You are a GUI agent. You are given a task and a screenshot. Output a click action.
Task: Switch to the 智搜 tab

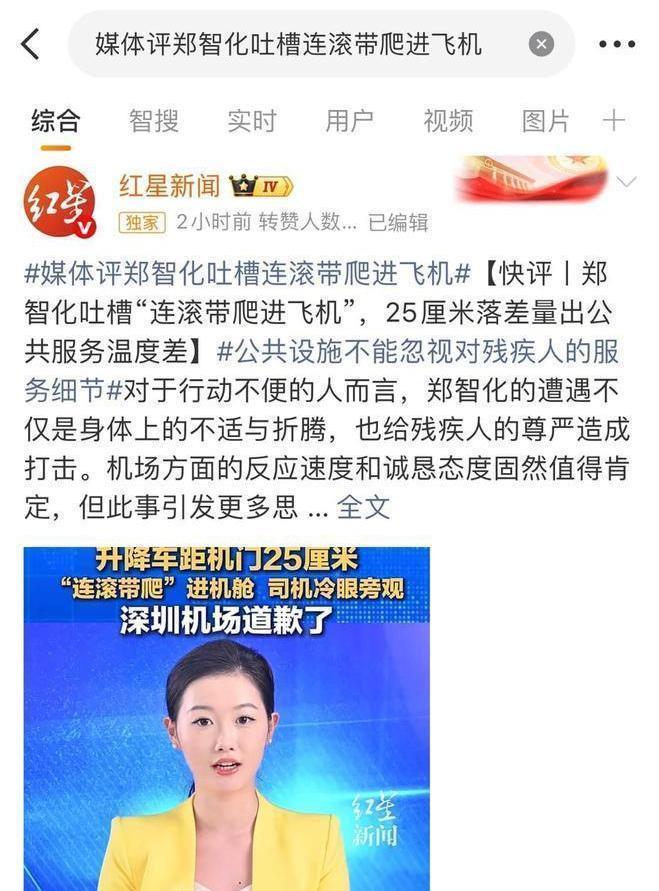click(153, 121)
